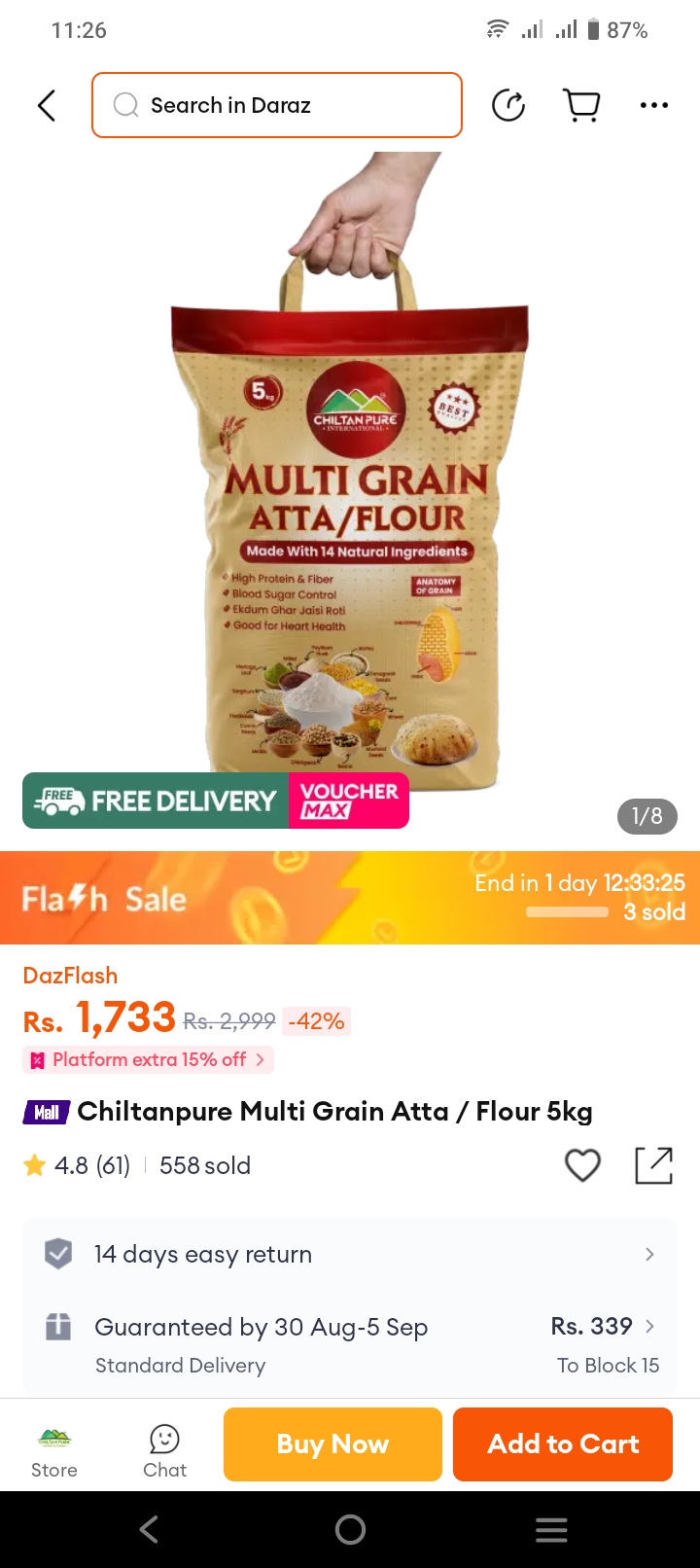The height and width of the screenshot is (1568, 700).
Task: Open recent apps from navigation bar
Action: tap(551, 1530)
